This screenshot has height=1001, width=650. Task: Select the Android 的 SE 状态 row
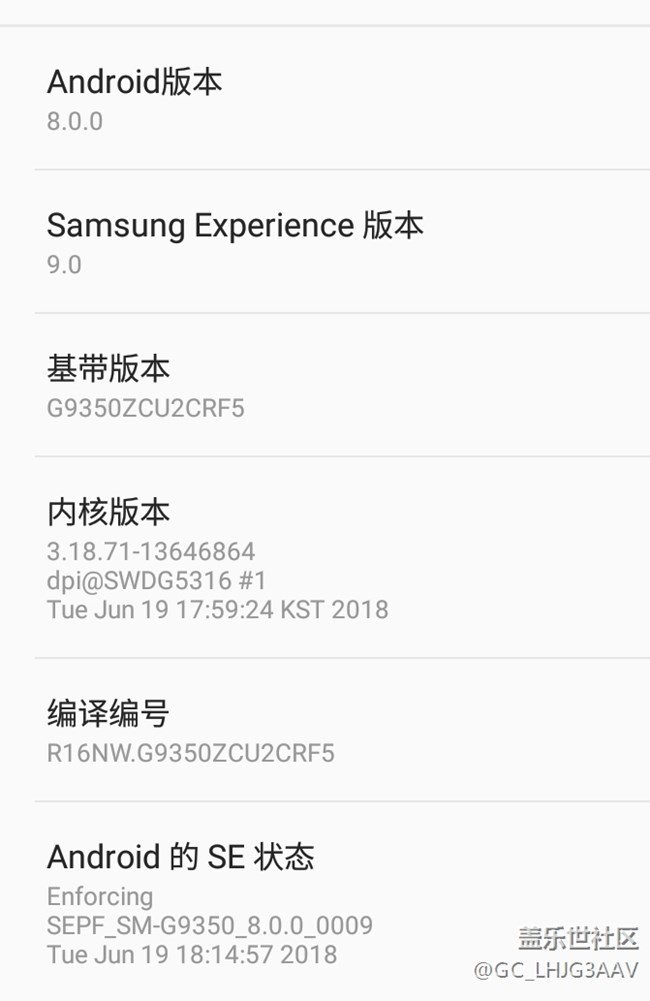(325, 902)
